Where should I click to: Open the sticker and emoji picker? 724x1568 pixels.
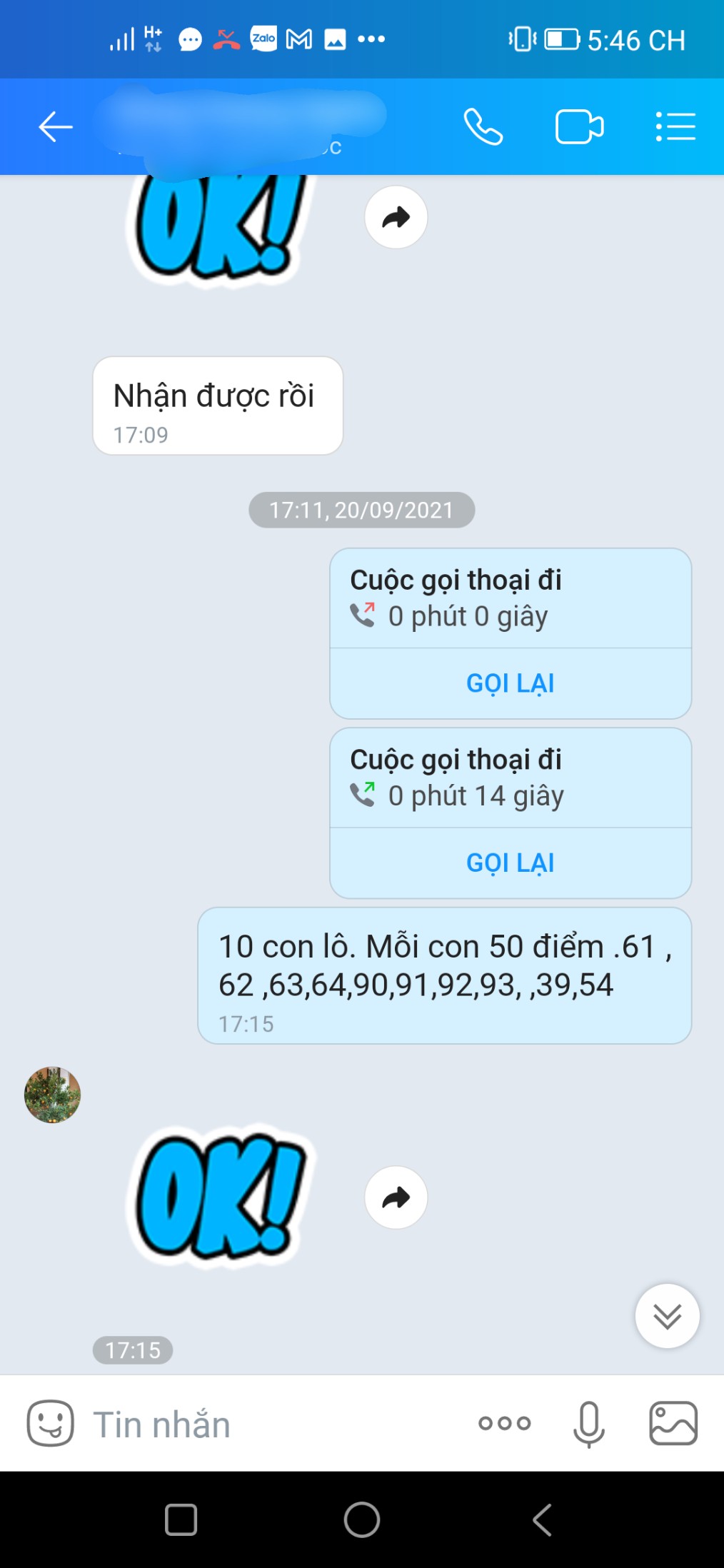[x=50, y=1423]
